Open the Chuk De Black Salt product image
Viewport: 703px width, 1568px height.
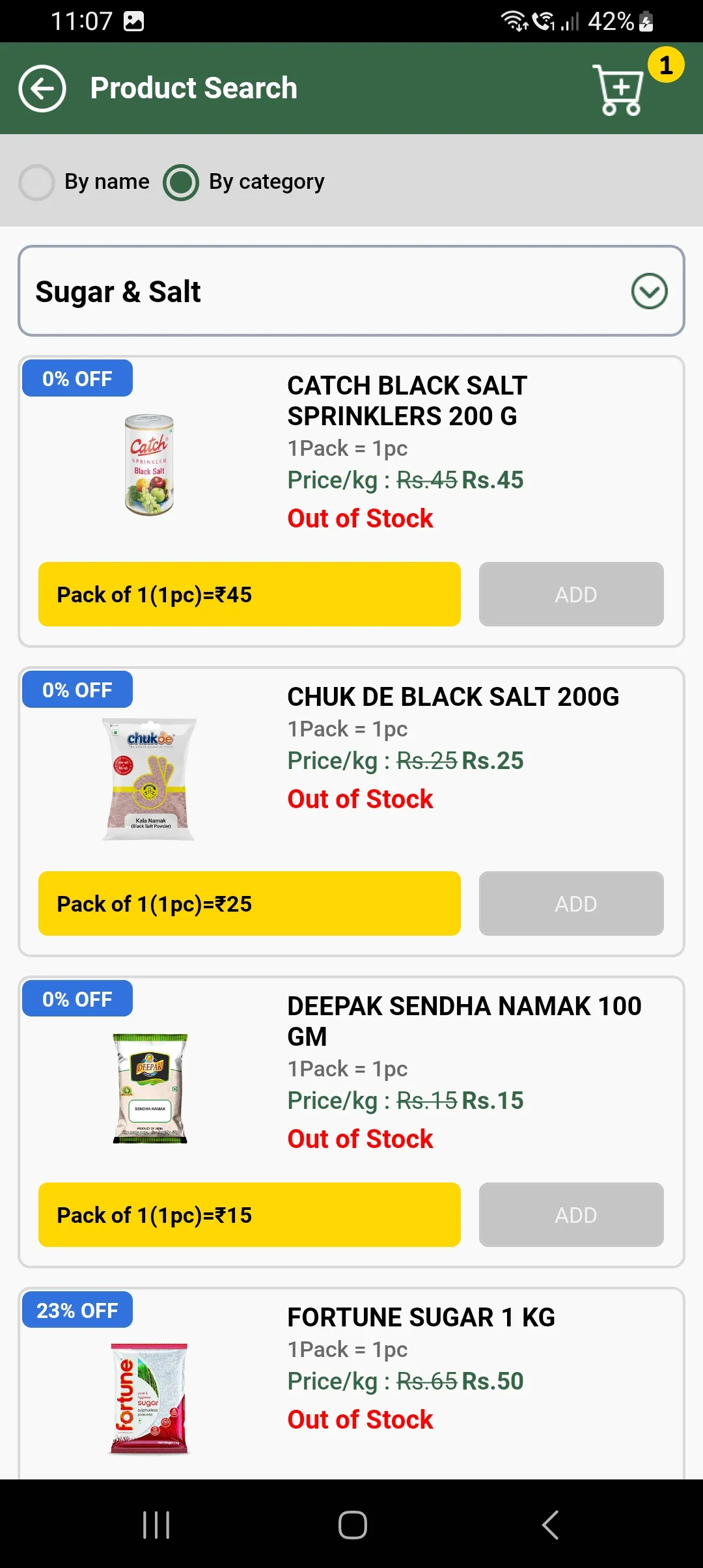[149, 779]
